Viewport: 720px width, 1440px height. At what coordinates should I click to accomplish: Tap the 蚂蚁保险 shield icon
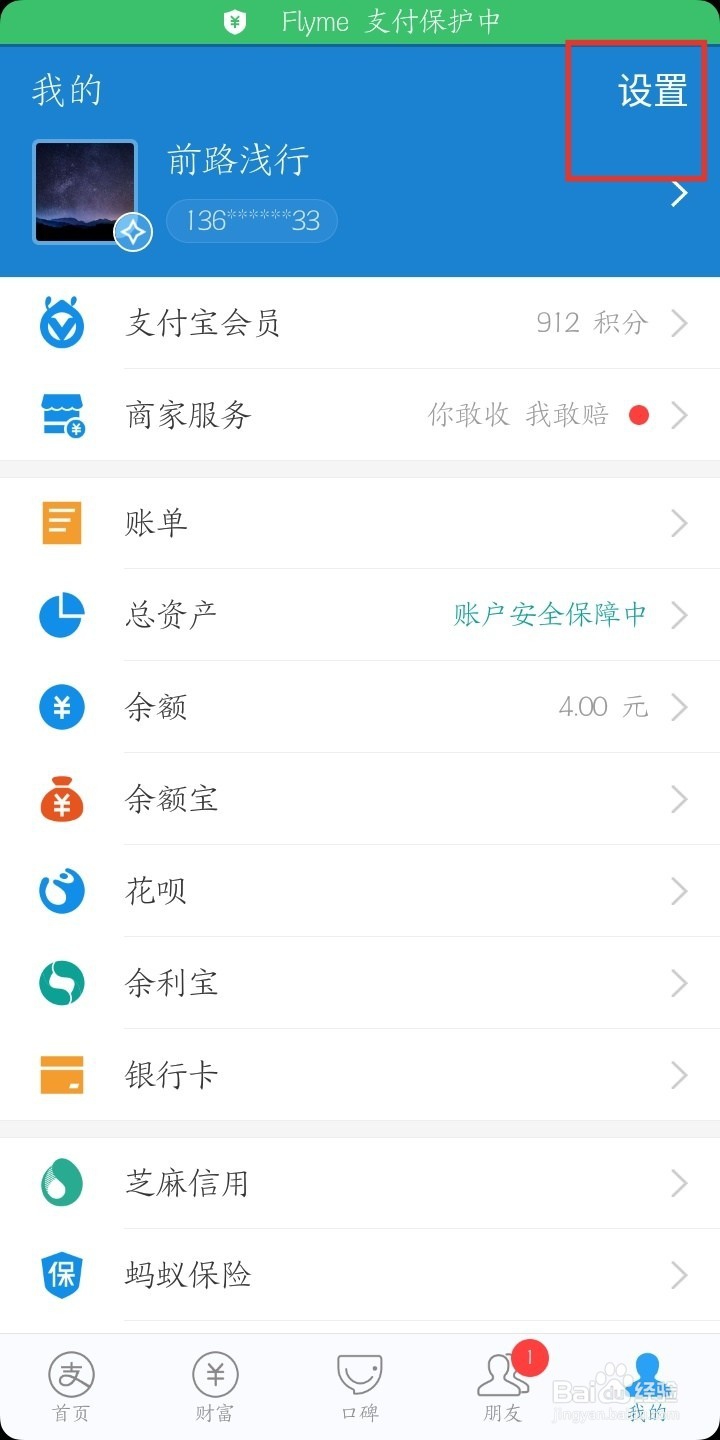61,1274
